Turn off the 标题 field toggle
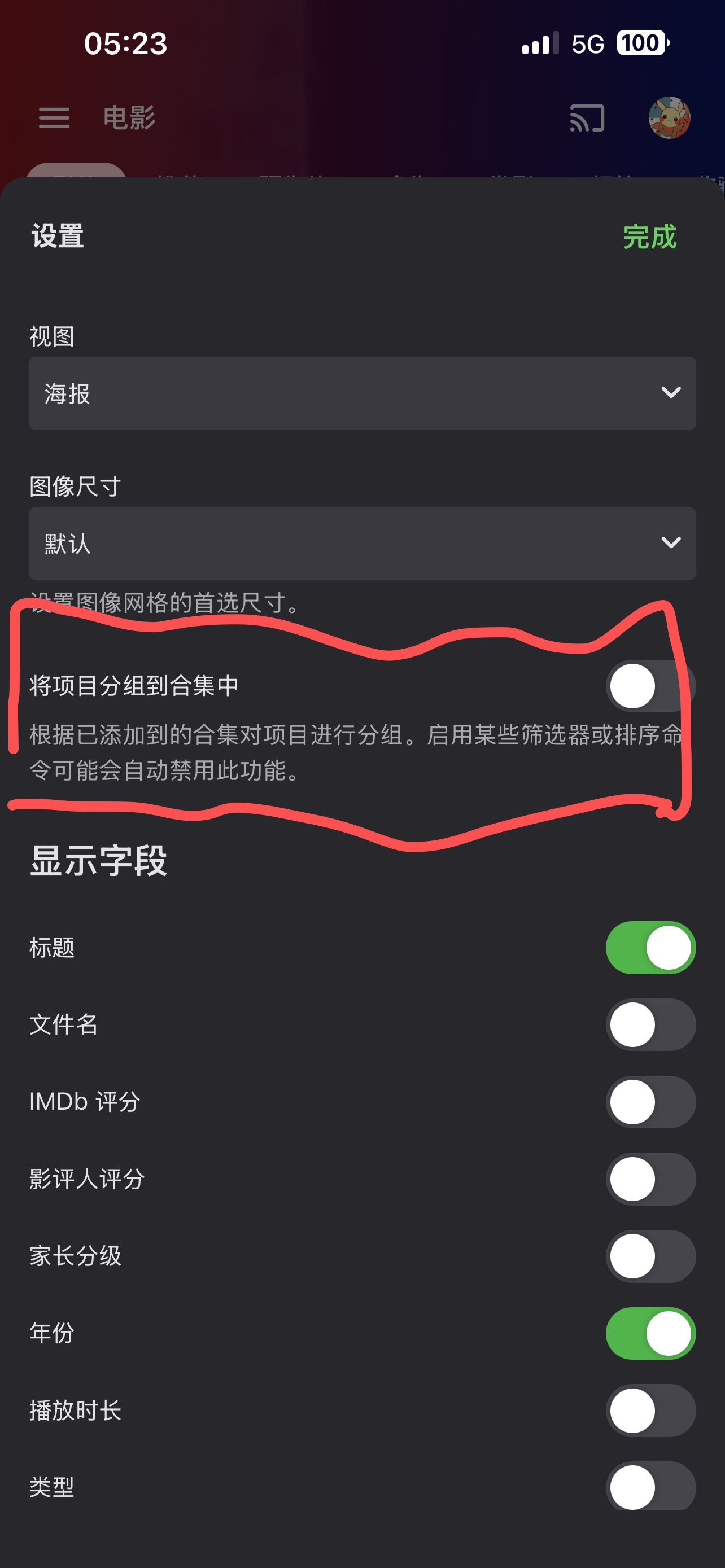Viewport: 725px width, 1568px height. [650, 947]
